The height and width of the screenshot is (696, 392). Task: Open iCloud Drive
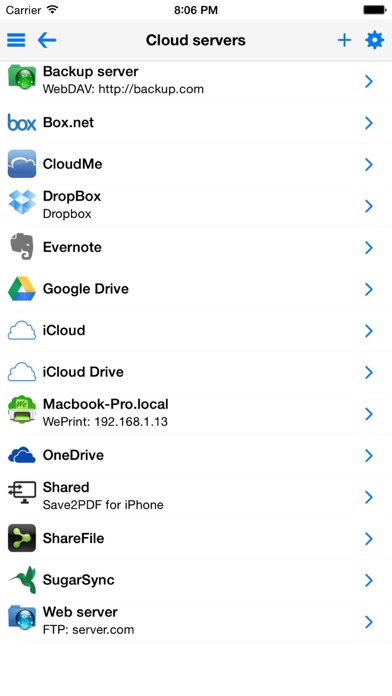pyautogui.click(x=196, y=372)
